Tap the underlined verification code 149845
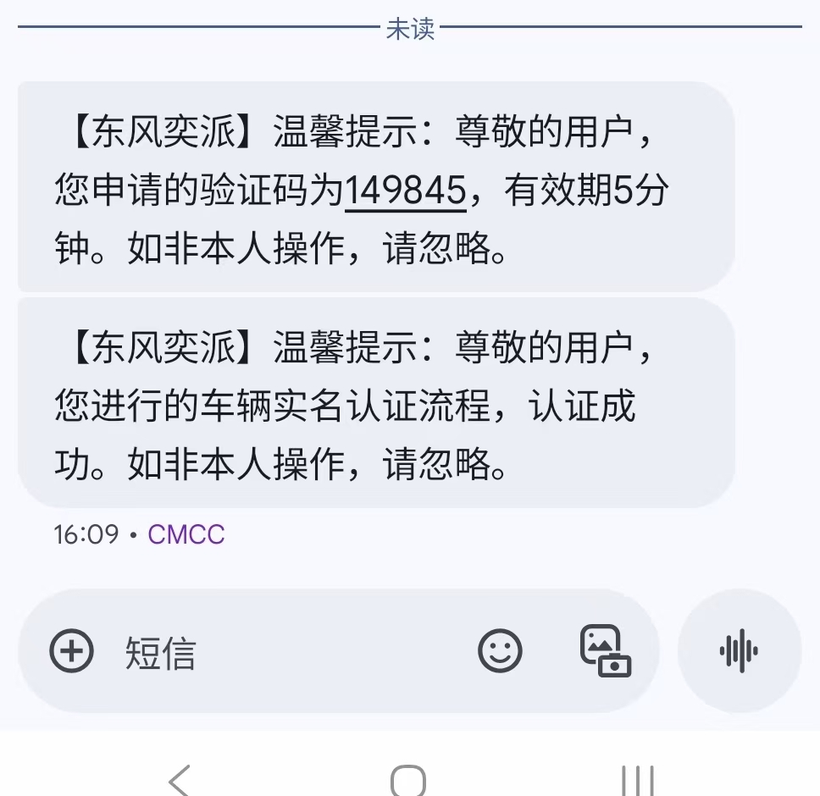The image size is (820, 796). coord(405,190)
